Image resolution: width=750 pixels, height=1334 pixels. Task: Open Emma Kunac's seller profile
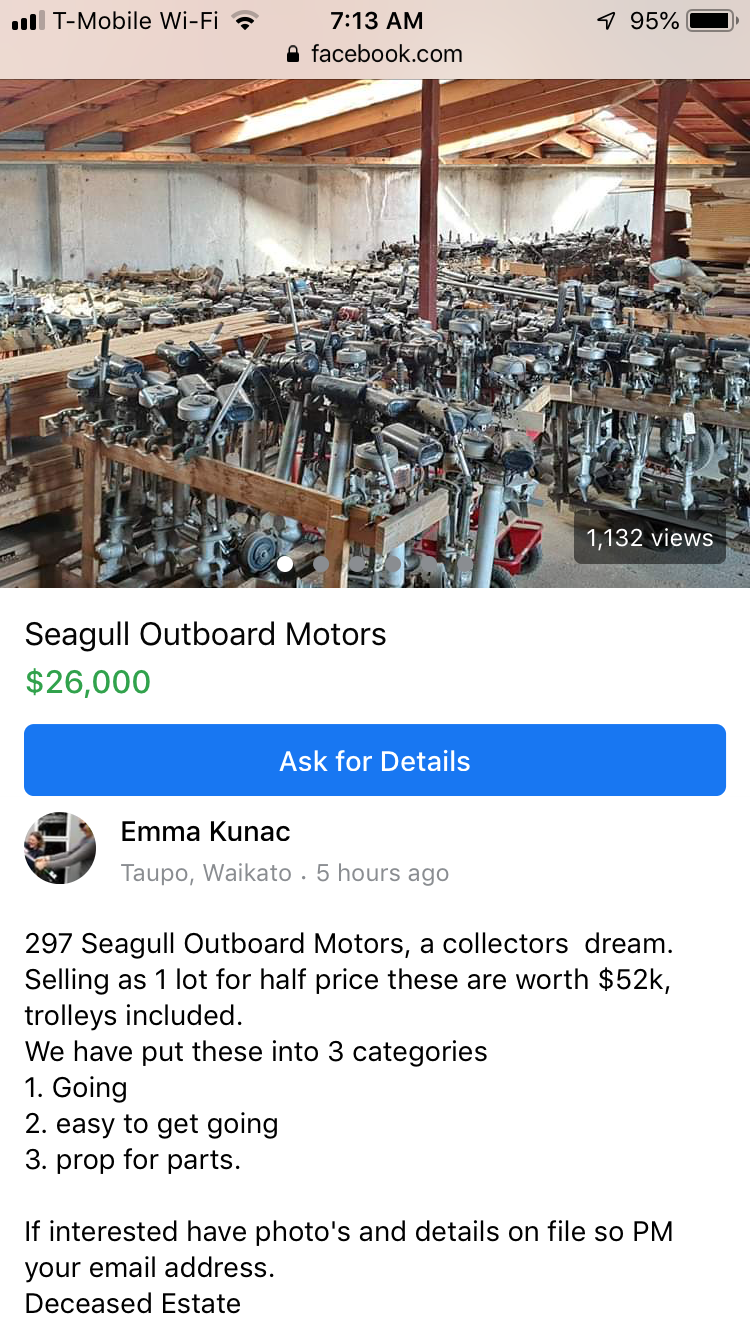tap(205, 831)
